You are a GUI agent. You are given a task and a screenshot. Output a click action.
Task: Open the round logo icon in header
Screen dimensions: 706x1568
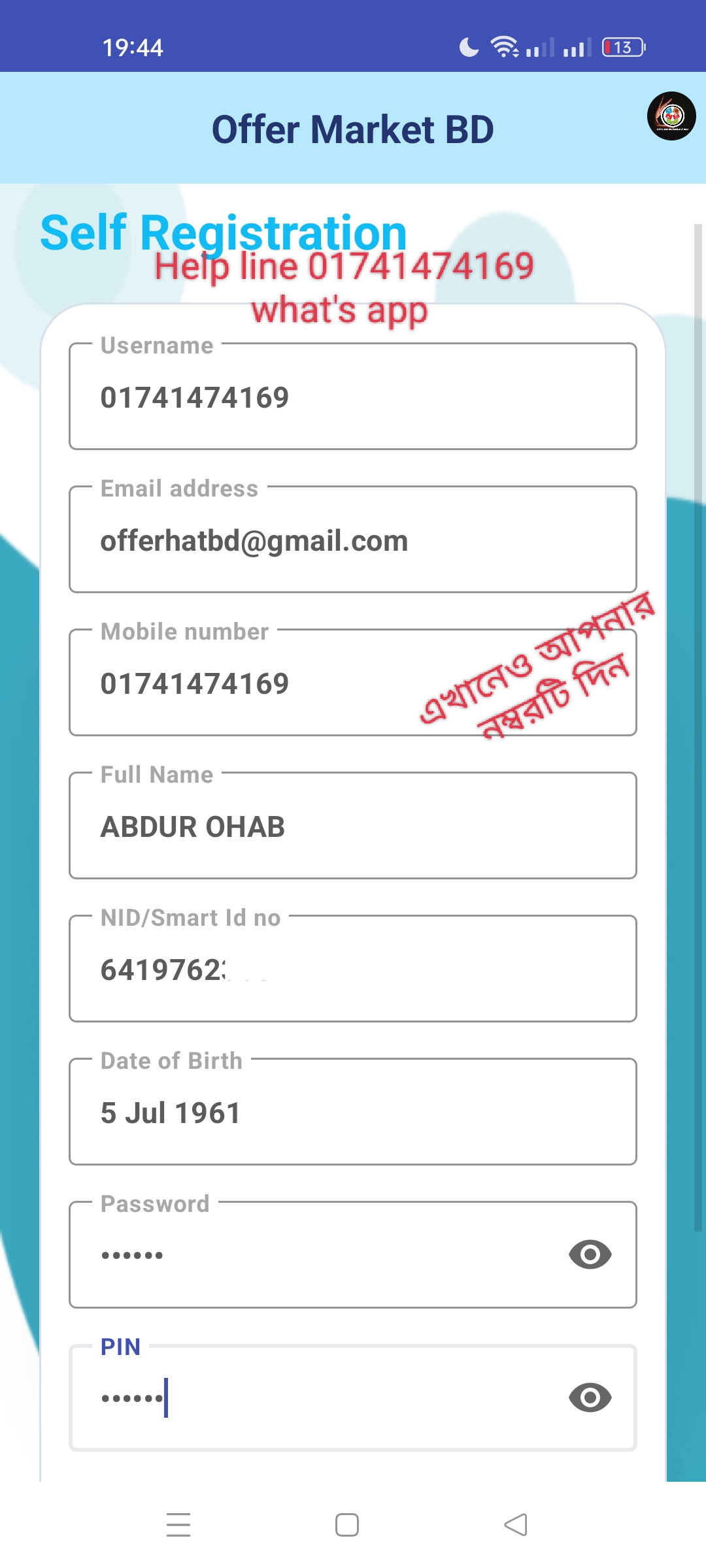click(x=671, y=116)
